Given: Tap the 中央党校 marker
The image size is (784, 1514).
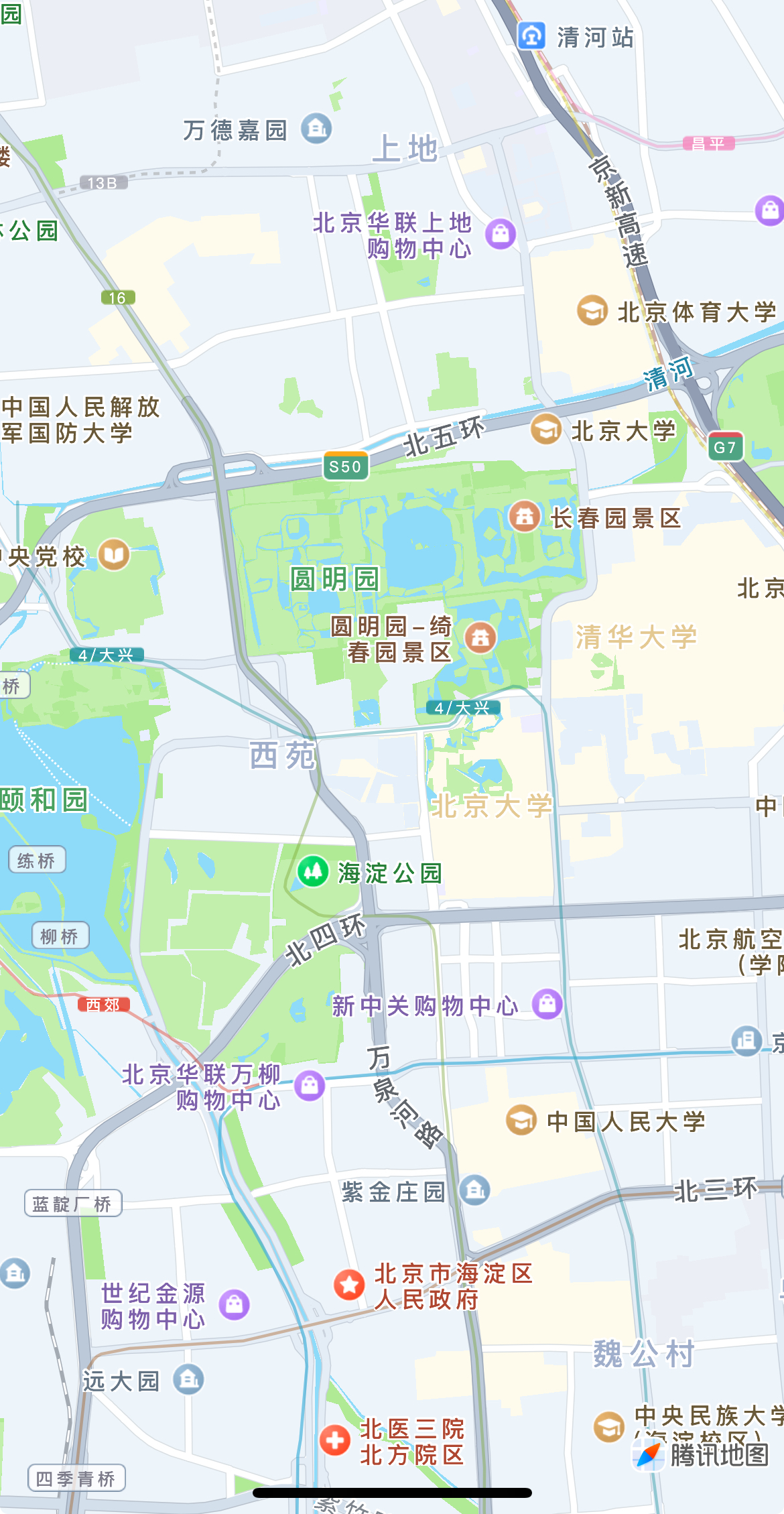Looking at the screenshot, I should 114,555.
